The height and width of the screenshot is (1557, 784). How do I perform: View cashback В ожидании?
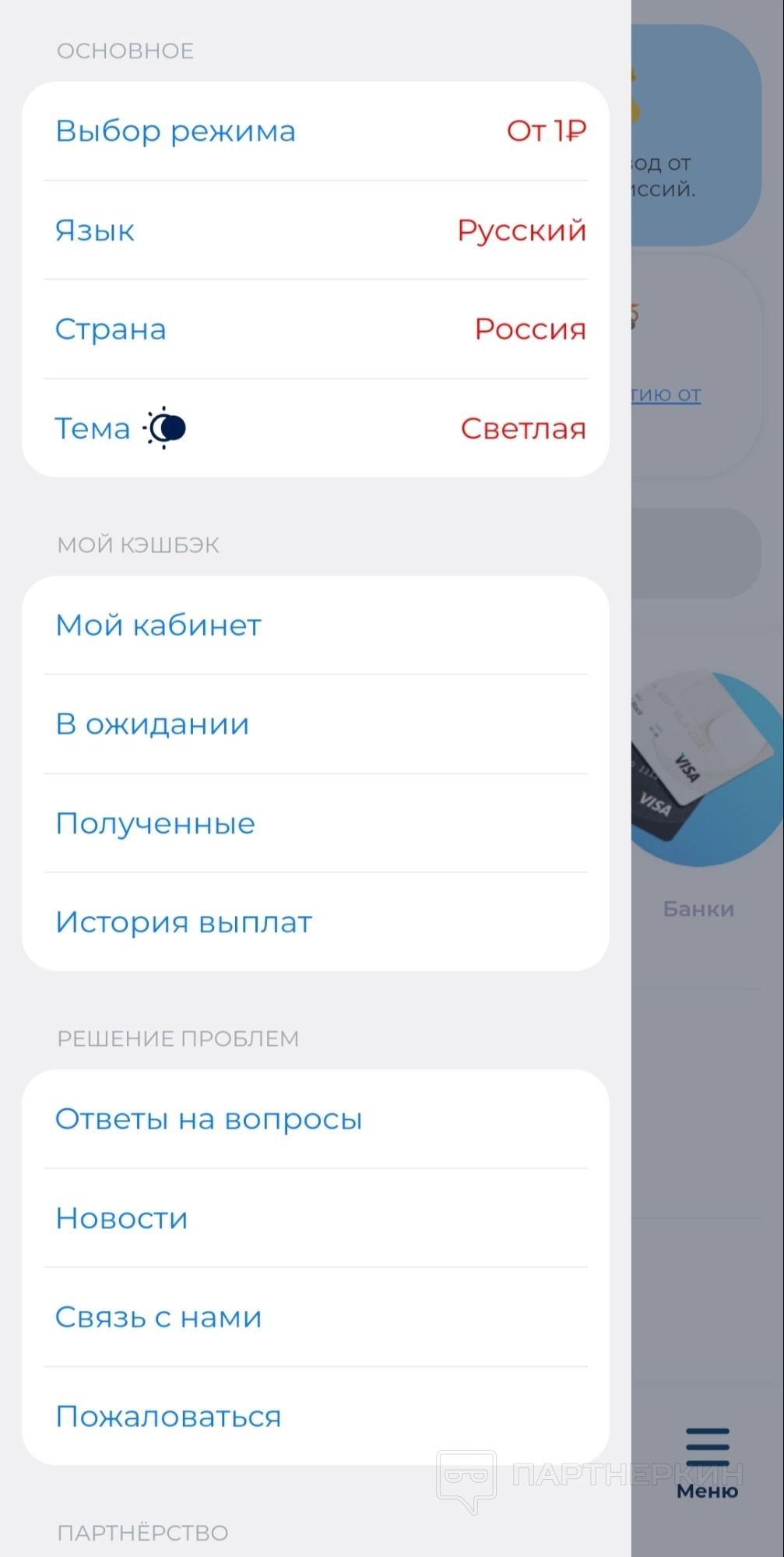coord(315,724)
